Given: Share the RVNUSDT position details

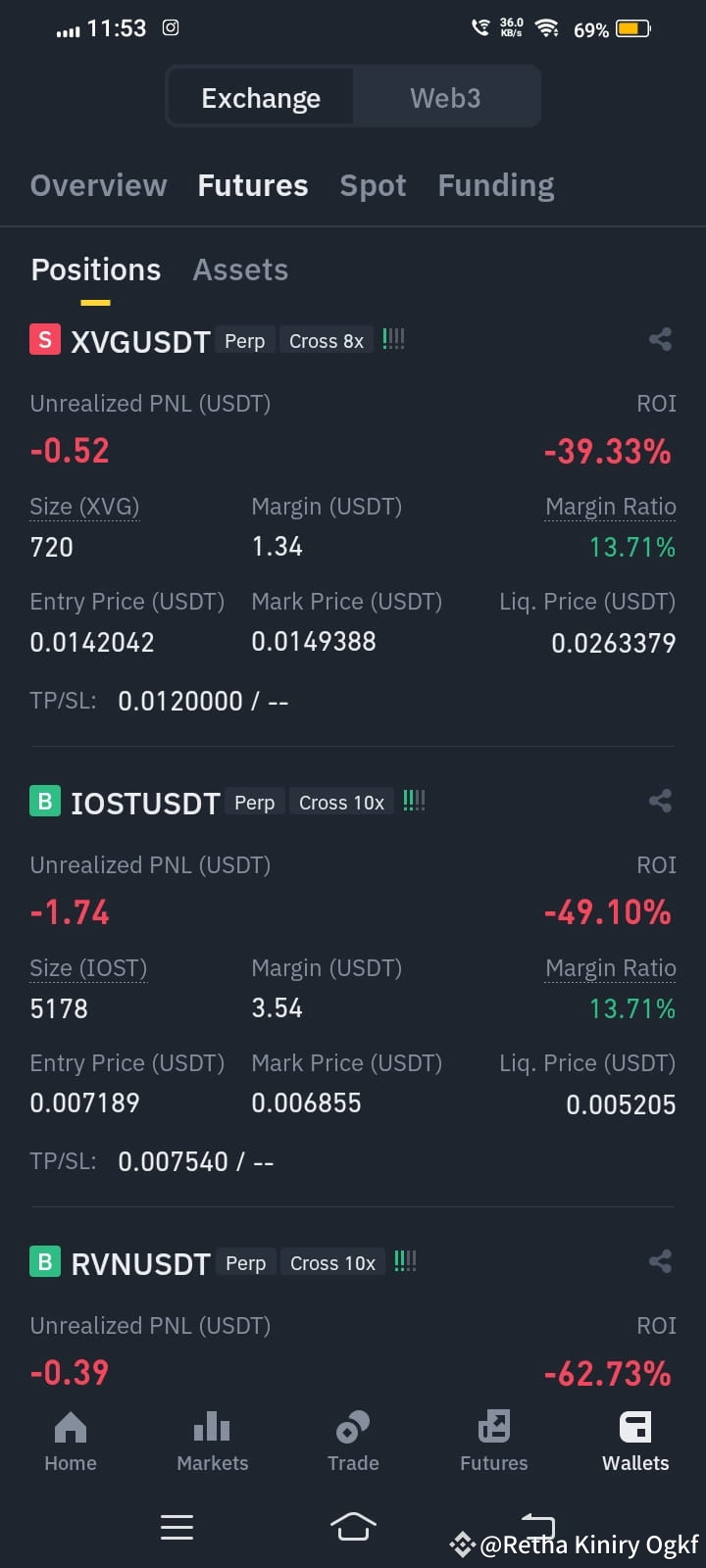Looking at the screenshot, I should click(659, 1262).
